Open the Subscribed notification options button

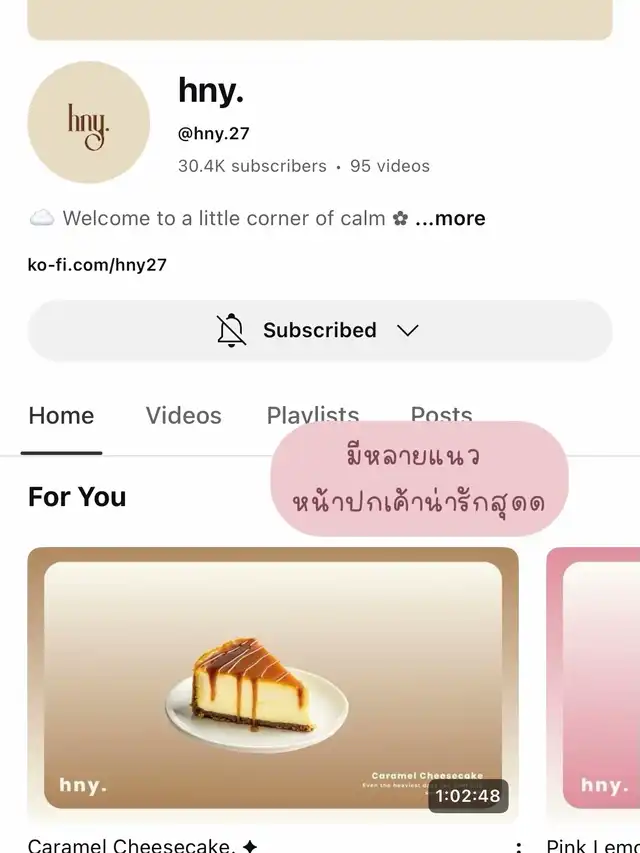pyautogui.click(x=319, y=330)
